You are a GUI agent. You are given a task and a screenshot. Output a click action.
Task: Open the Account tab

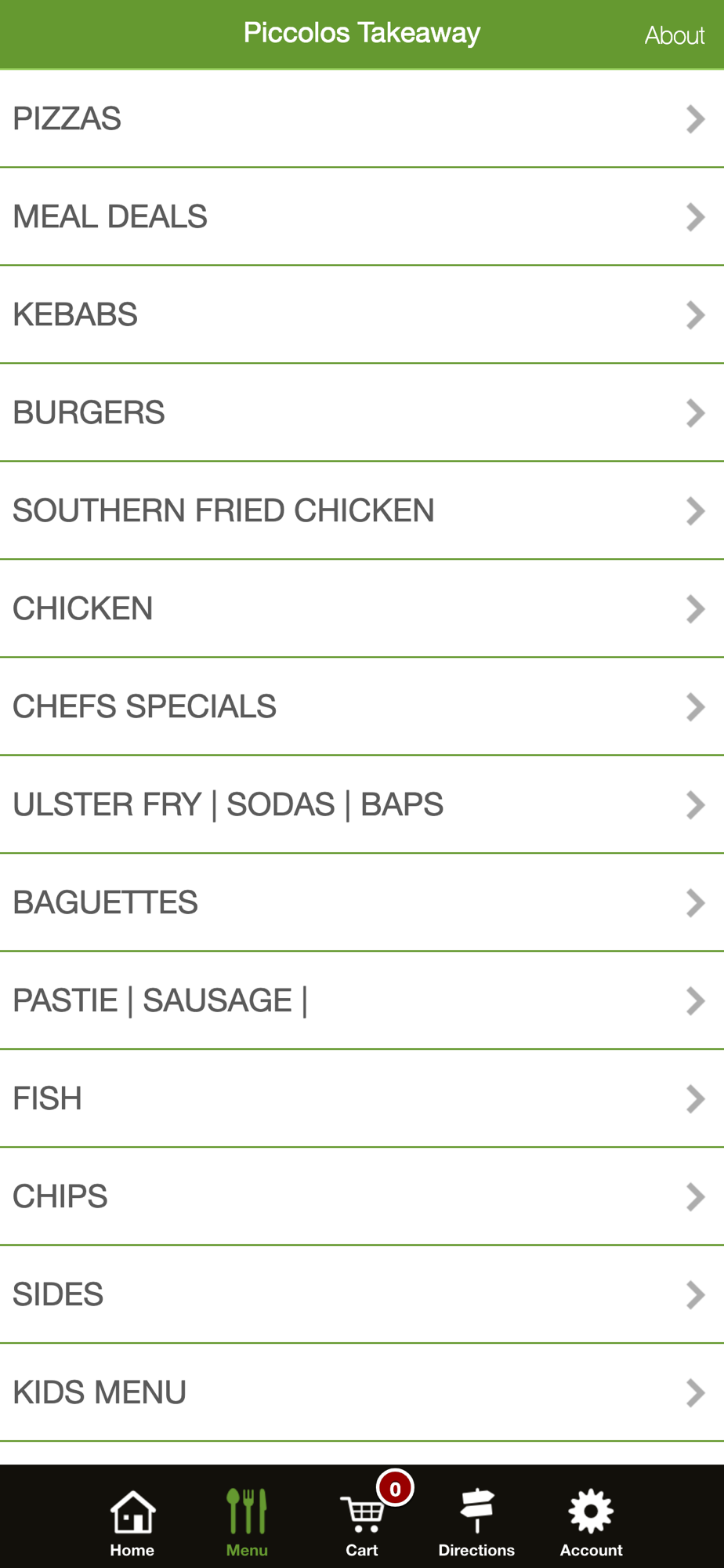pyautogui.click(x=591, y=1523)
